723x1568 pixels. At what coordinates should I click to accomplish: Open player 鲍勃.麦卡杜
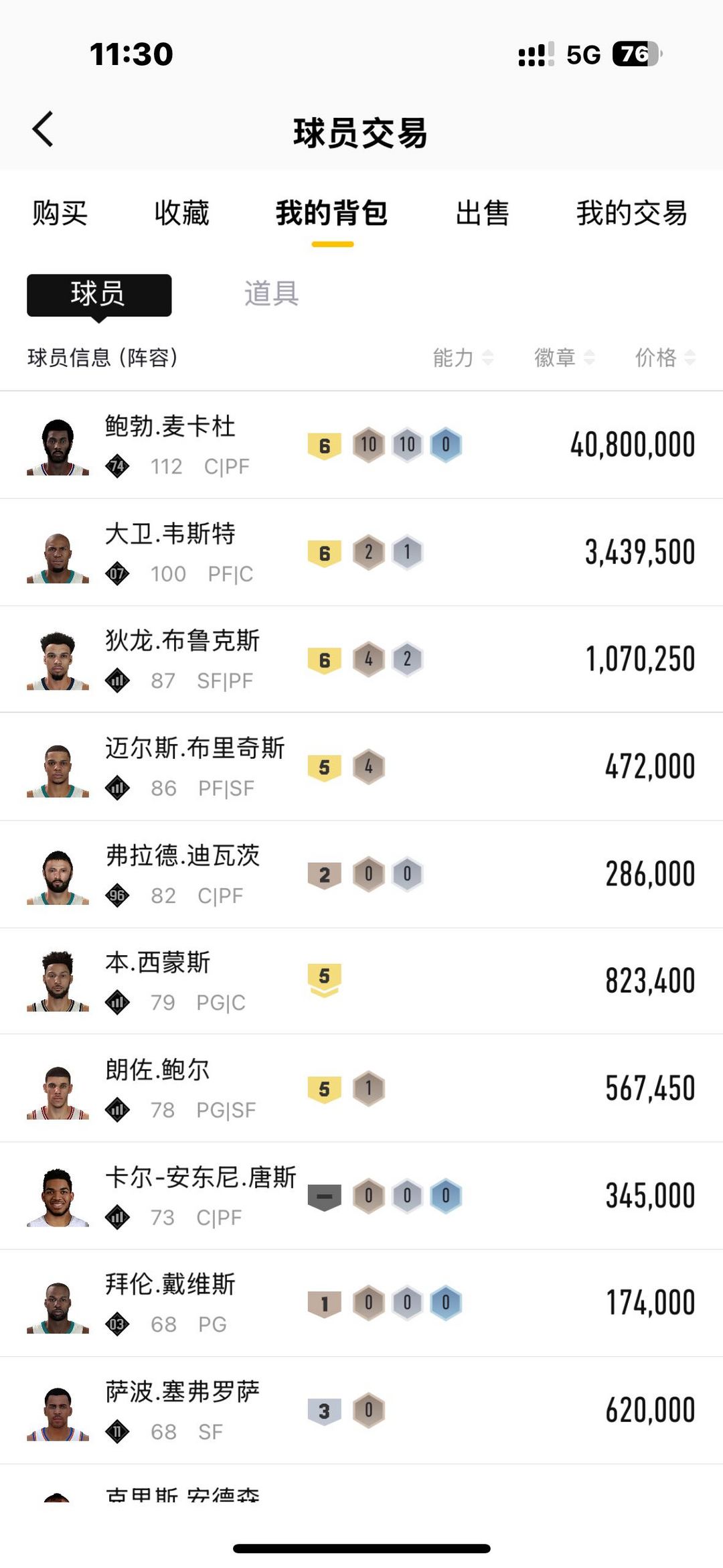click(x=361, y=445)
